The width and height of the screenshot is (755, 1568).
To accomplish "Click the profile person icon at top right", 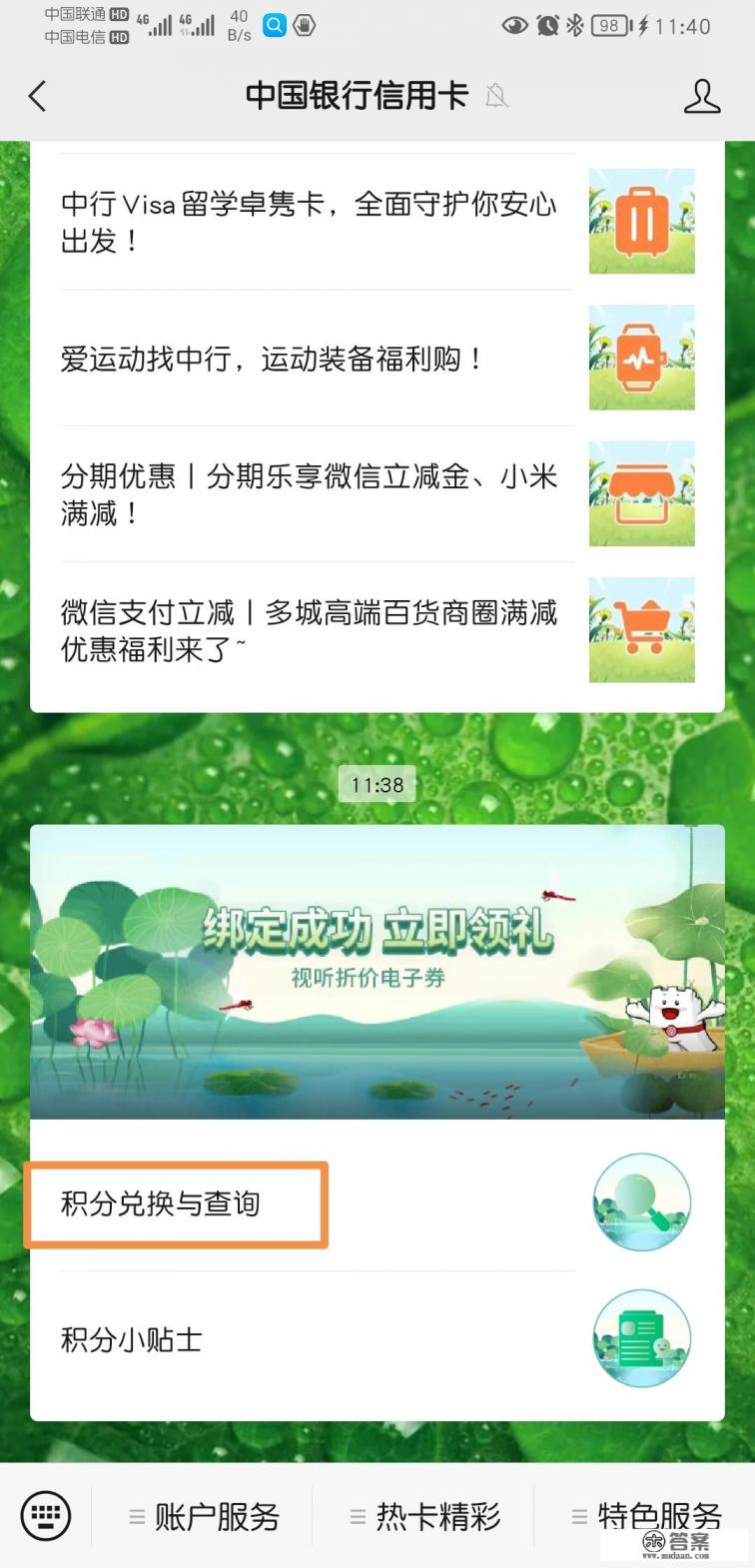I will coord(702,96).
